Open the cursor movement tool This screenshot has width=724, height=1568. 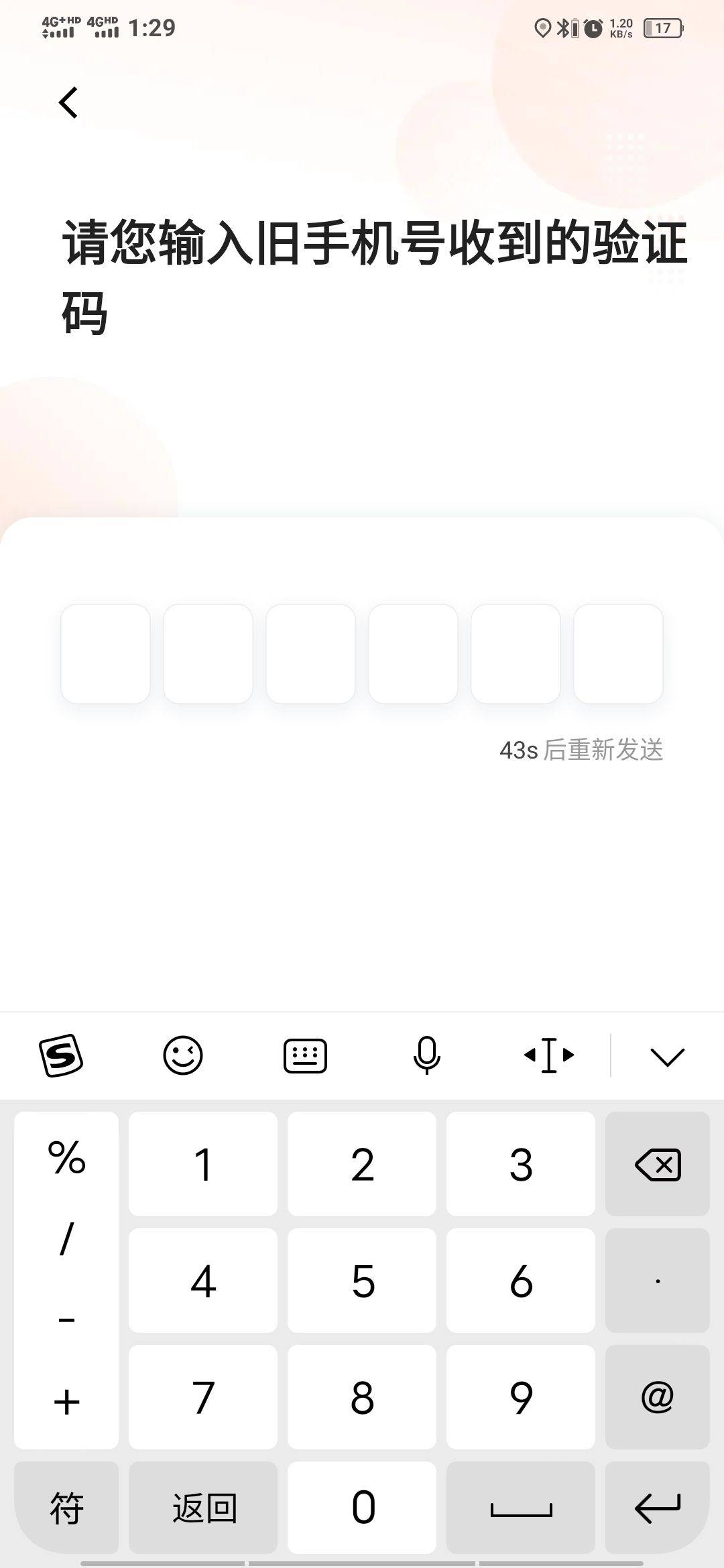(549, 1055)
